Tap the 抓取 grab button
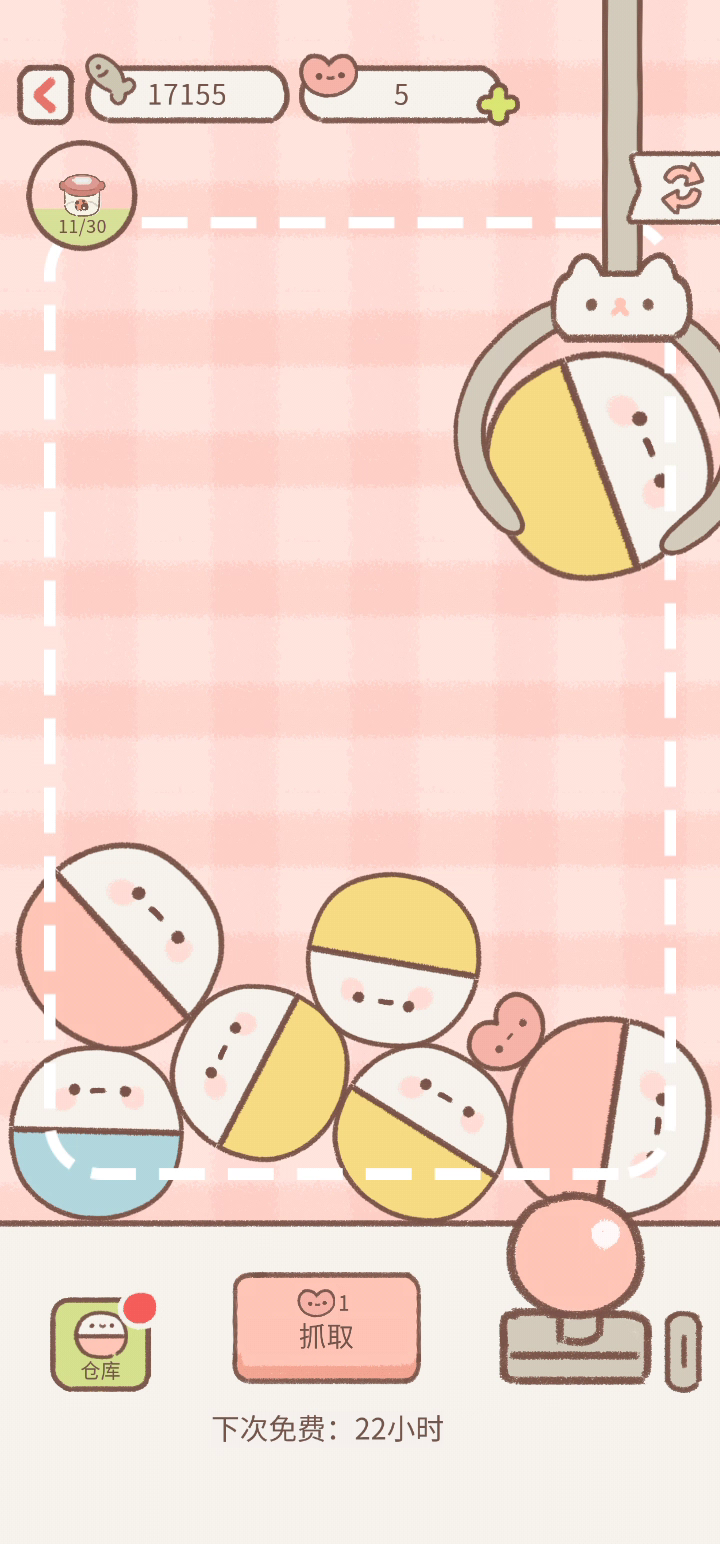The image size is (720, 1544). point(326,1327)
